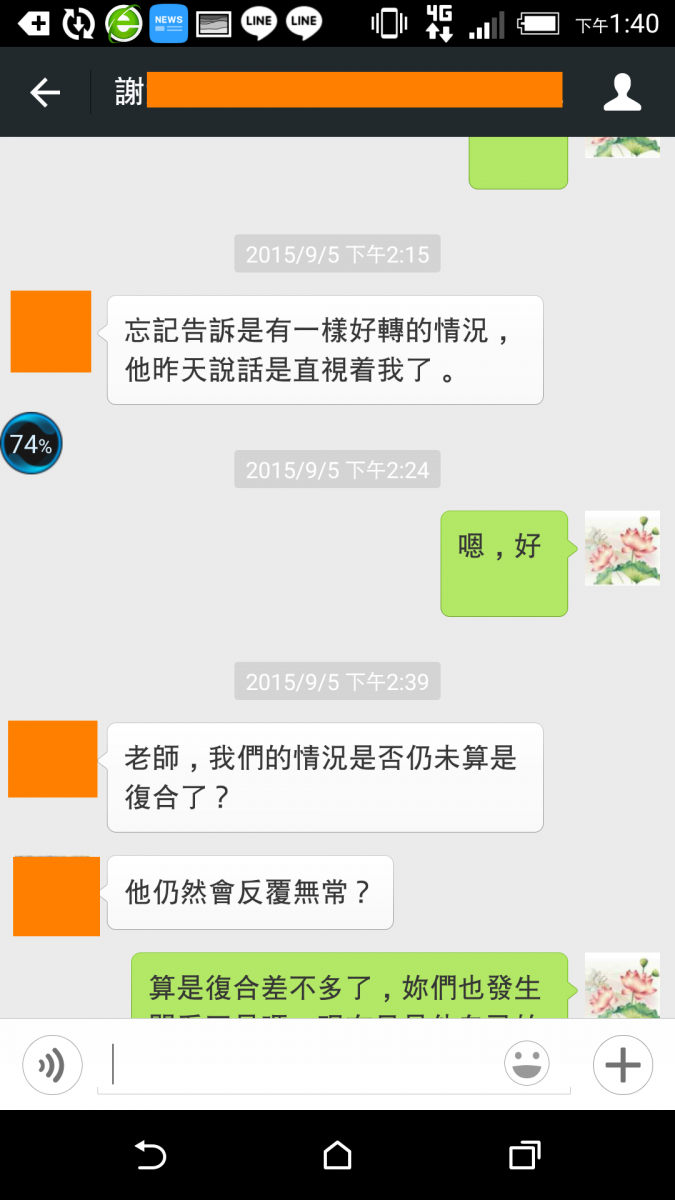Switch to voice message input
This screenshot has width=675, height=1200.
point(52,1065)
